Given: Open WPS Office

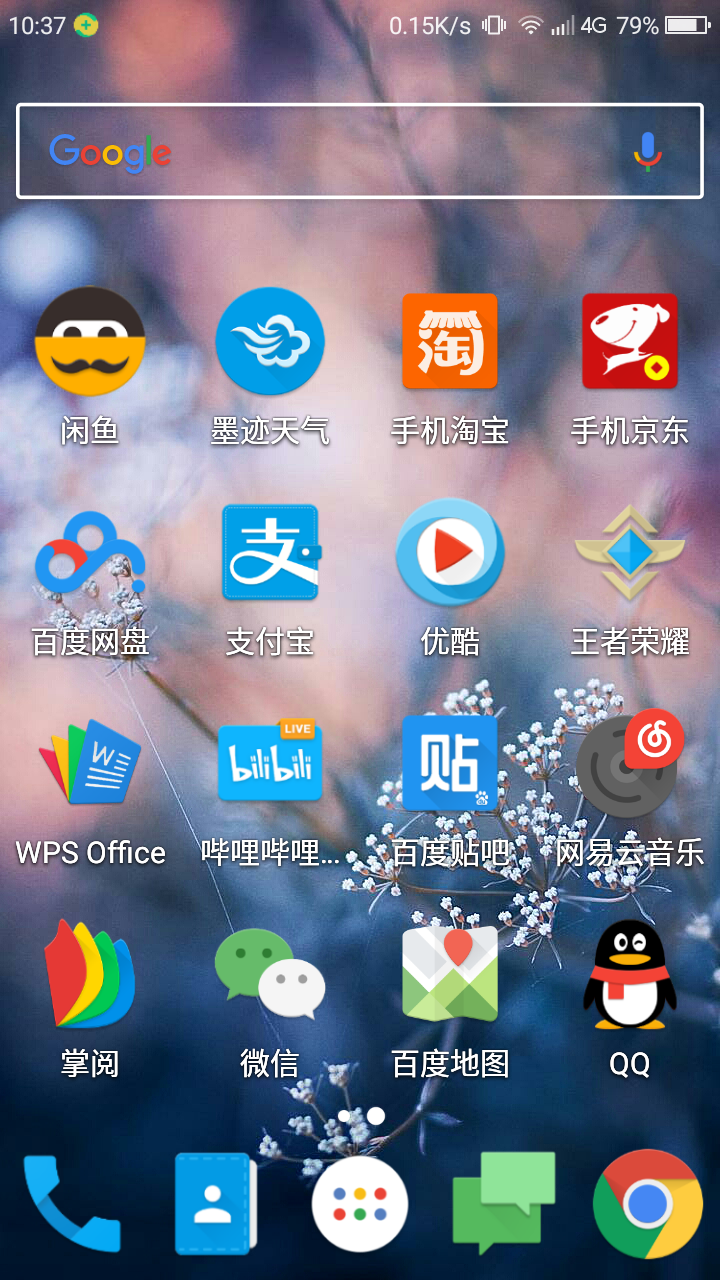Looking at the screenshot, I should coord(90,763).
